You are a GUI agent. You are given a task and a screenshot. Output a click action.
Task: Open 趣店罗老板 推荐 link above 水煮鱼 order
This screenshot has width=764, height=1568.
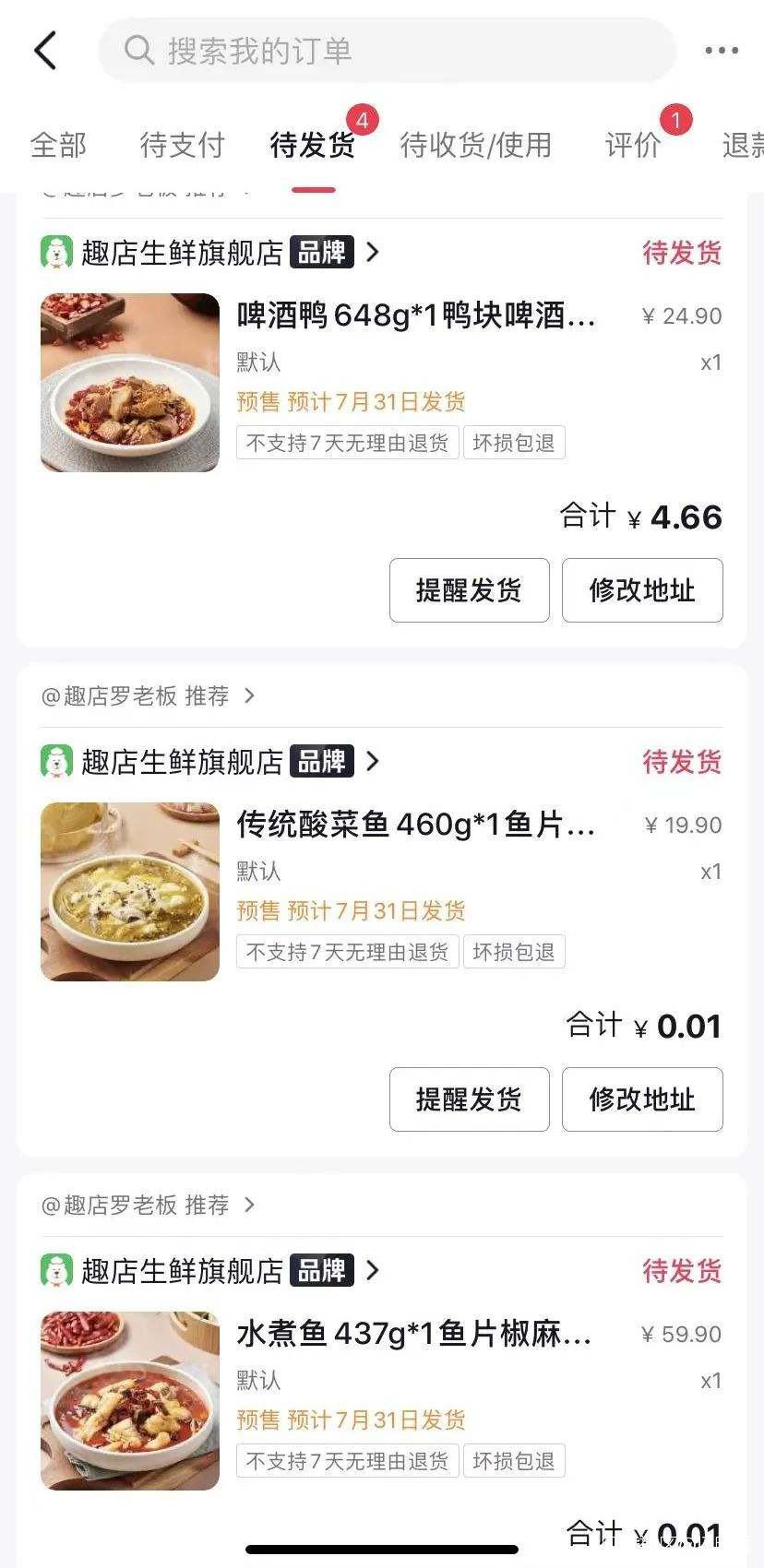pos(148,1206)
